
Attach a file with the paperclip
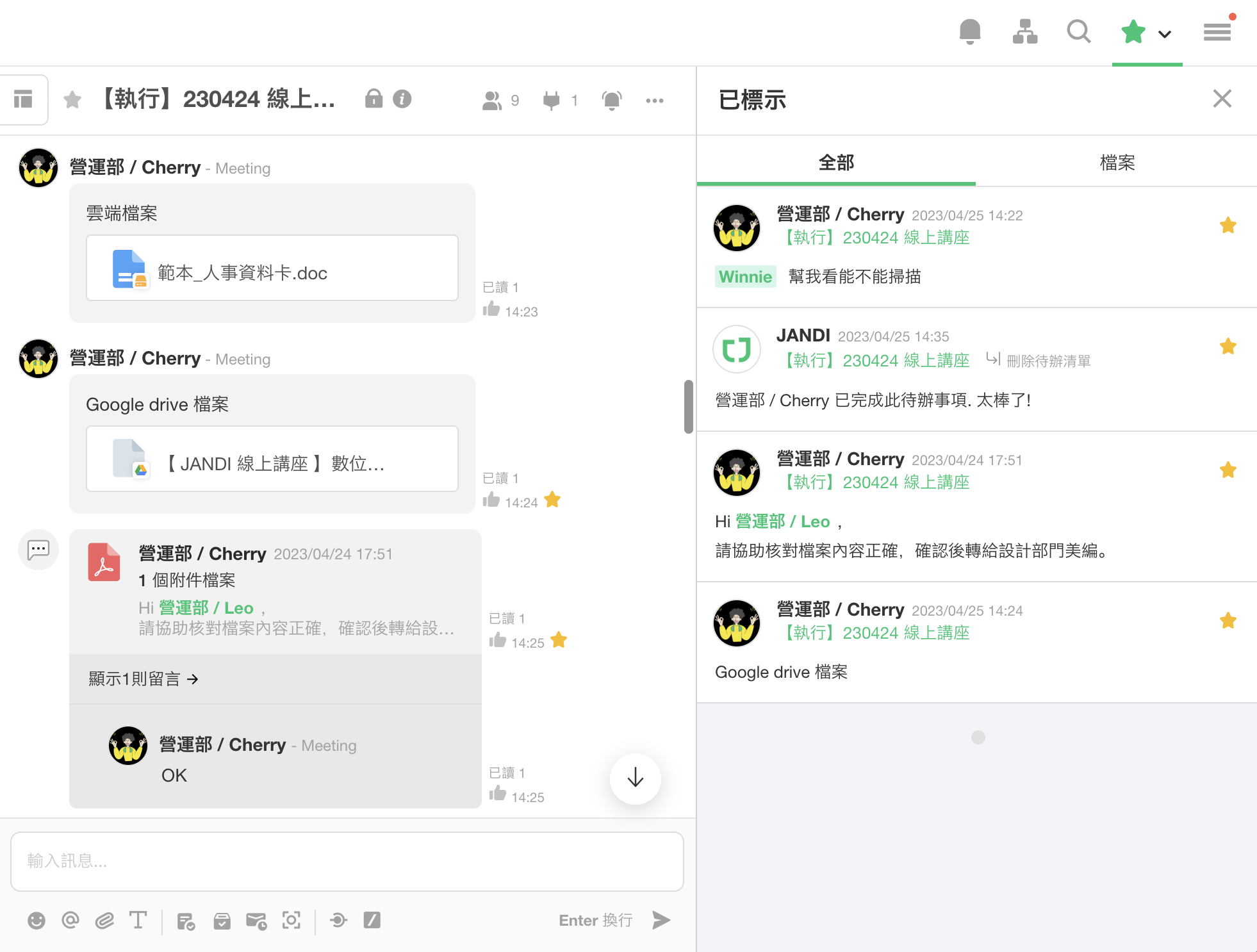tap(104, 921)
